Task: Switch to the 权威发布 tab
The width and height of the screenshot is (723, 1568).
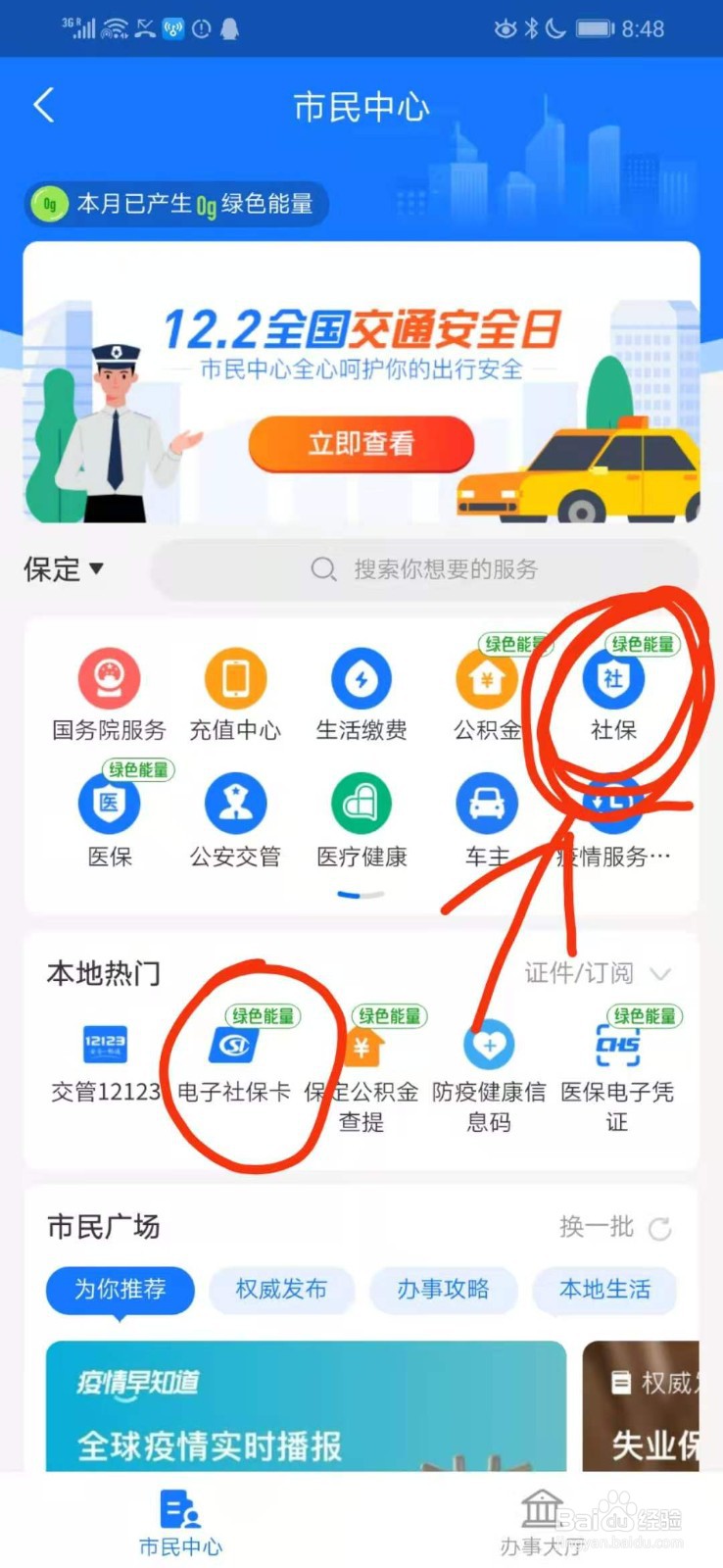Action: 282,1290
